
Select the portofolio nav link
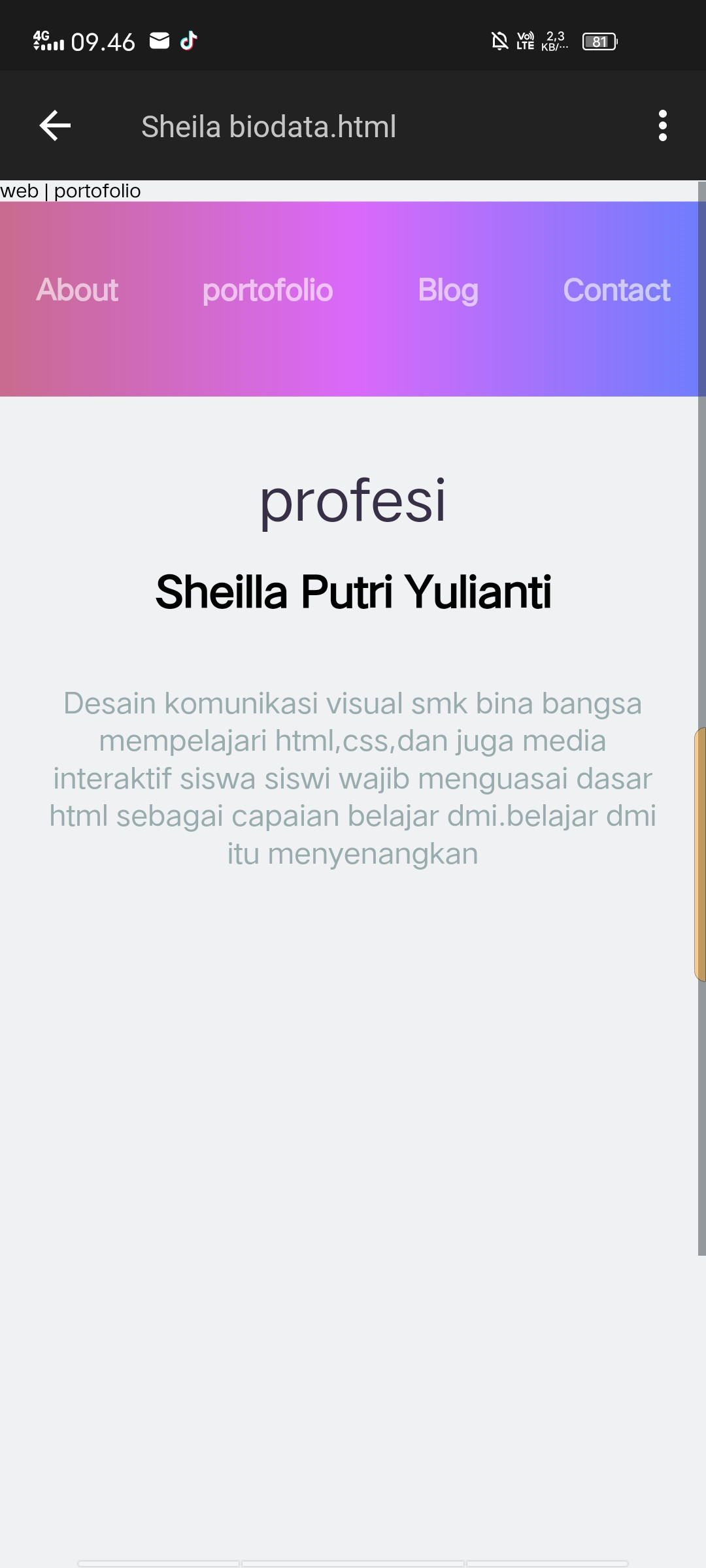(267, 291)
